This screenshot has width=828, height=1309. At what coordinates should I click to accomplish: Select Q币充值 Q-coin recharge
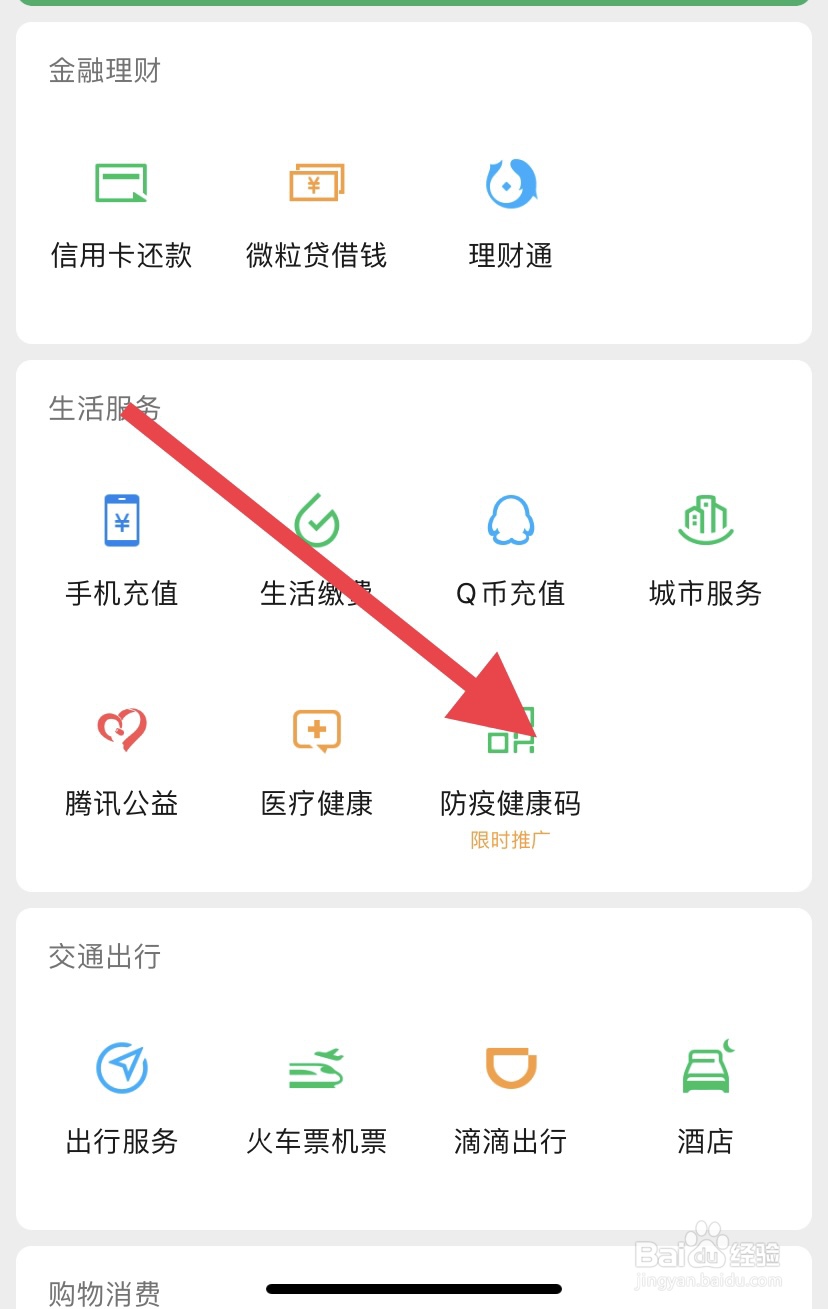510,551
